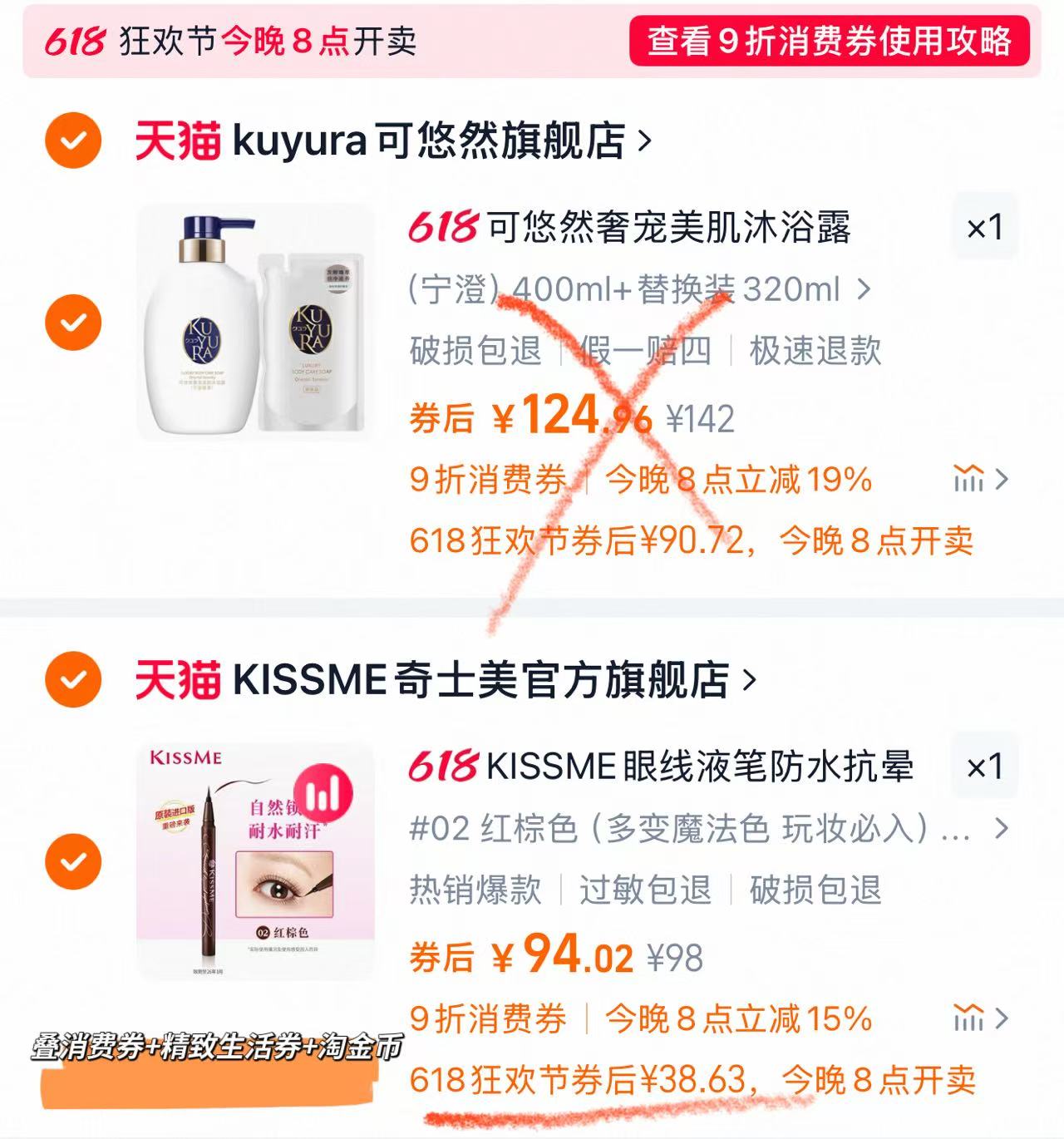Open kuyura可悠然旗舰店 store page

pos(392,141)
